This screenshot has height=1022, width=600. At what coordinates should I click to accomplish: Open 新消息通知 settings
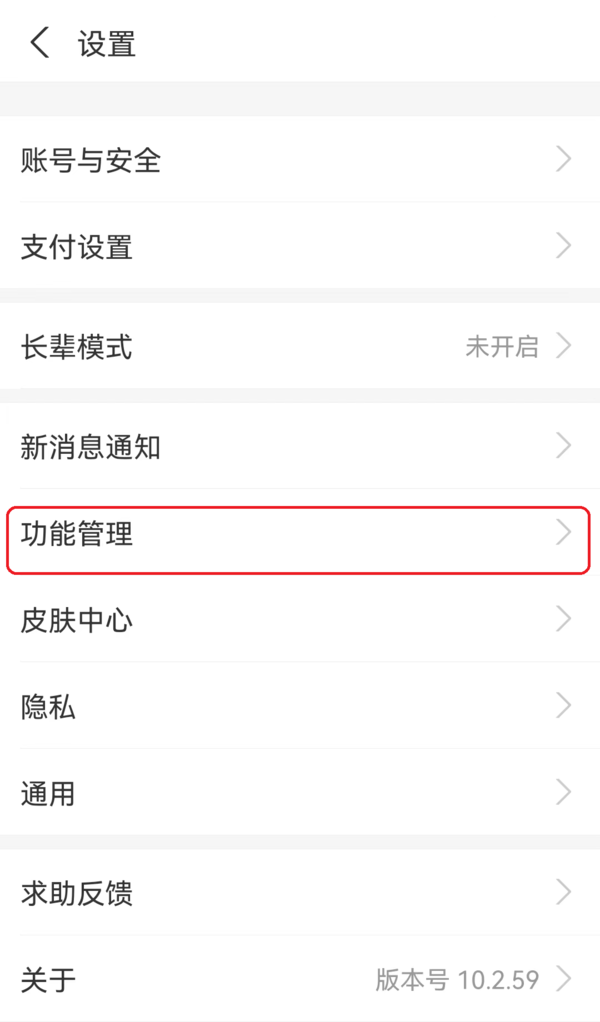[x=300, y=447]
